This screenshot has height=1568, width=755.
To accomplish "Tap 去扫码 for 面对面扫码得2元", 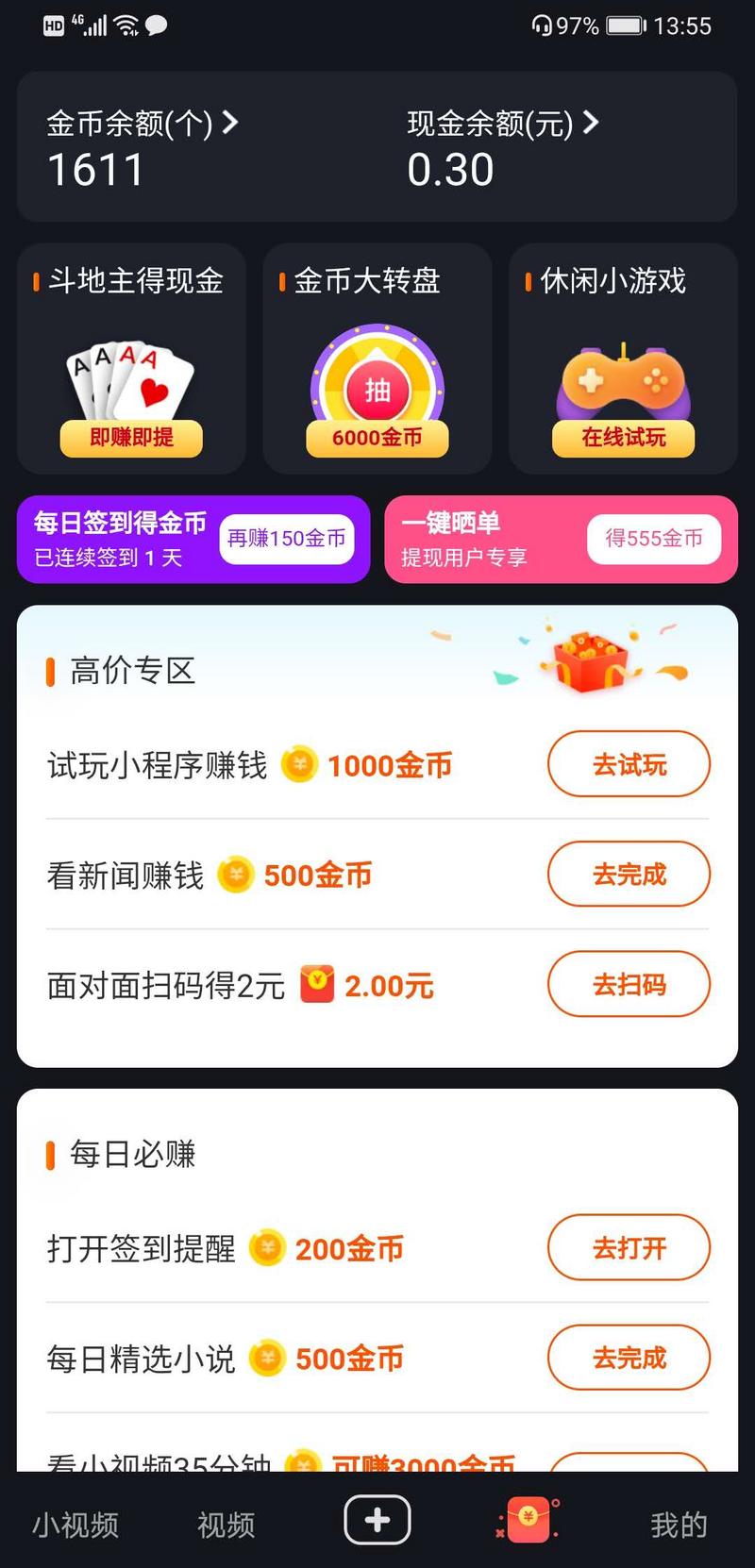I will (x=629, y=985).
